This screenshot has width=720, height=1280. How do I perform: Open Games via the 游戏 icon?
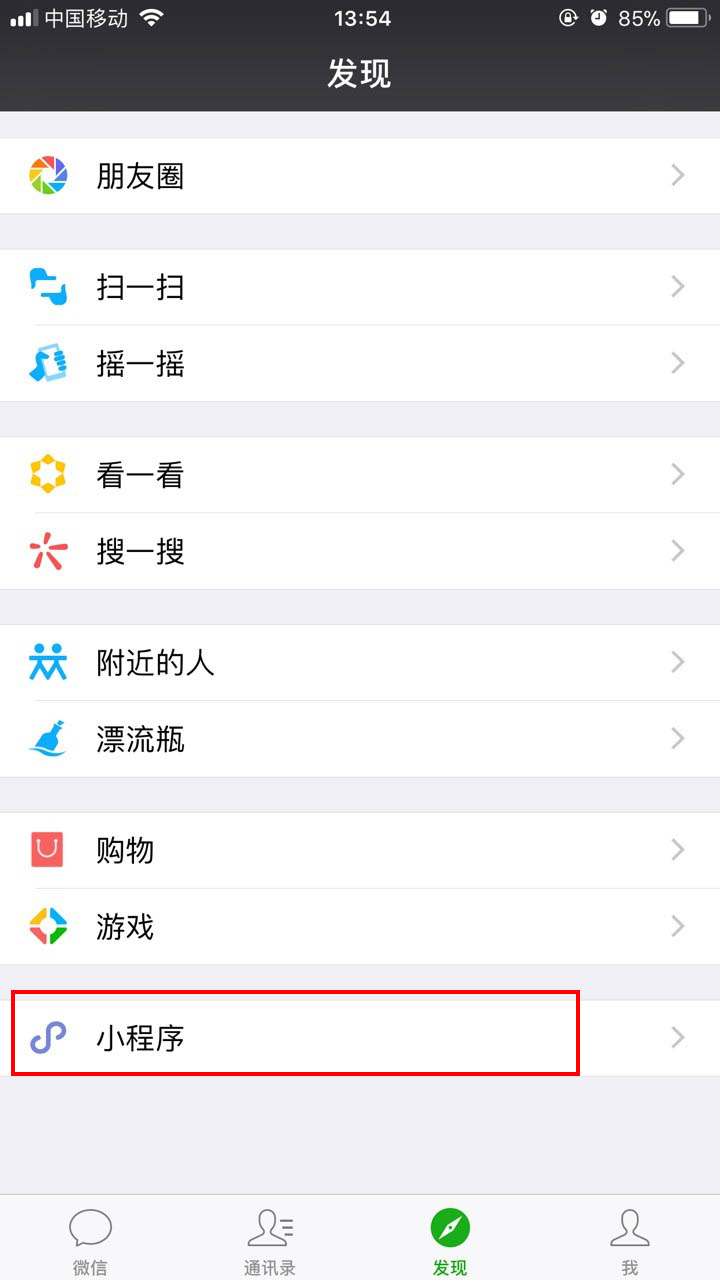coord(48,927)
